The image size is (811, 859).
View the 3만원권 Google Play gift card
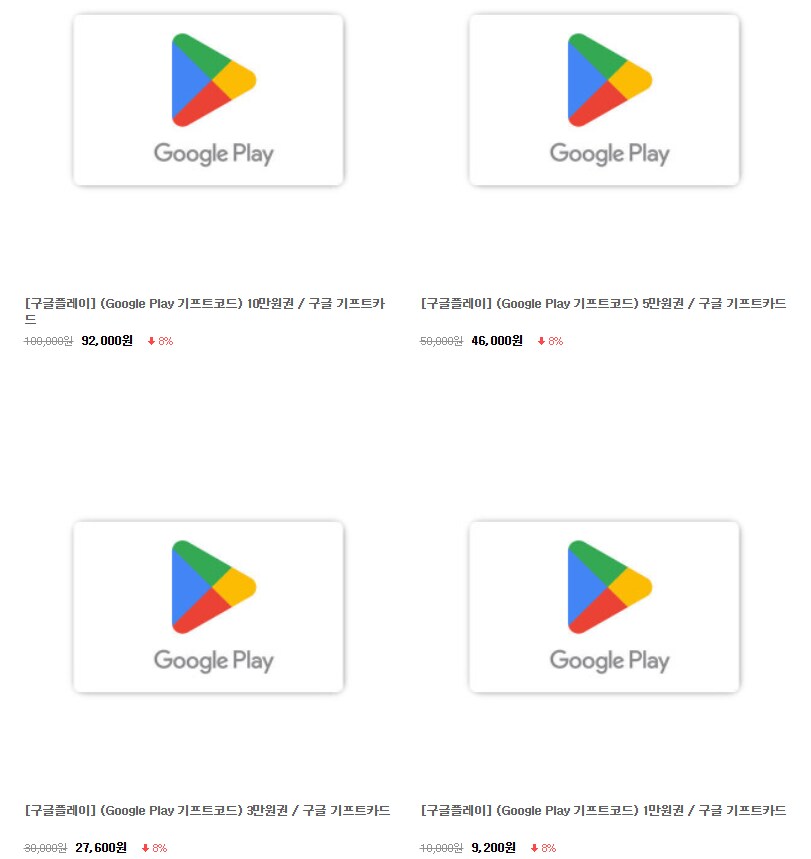208,607
